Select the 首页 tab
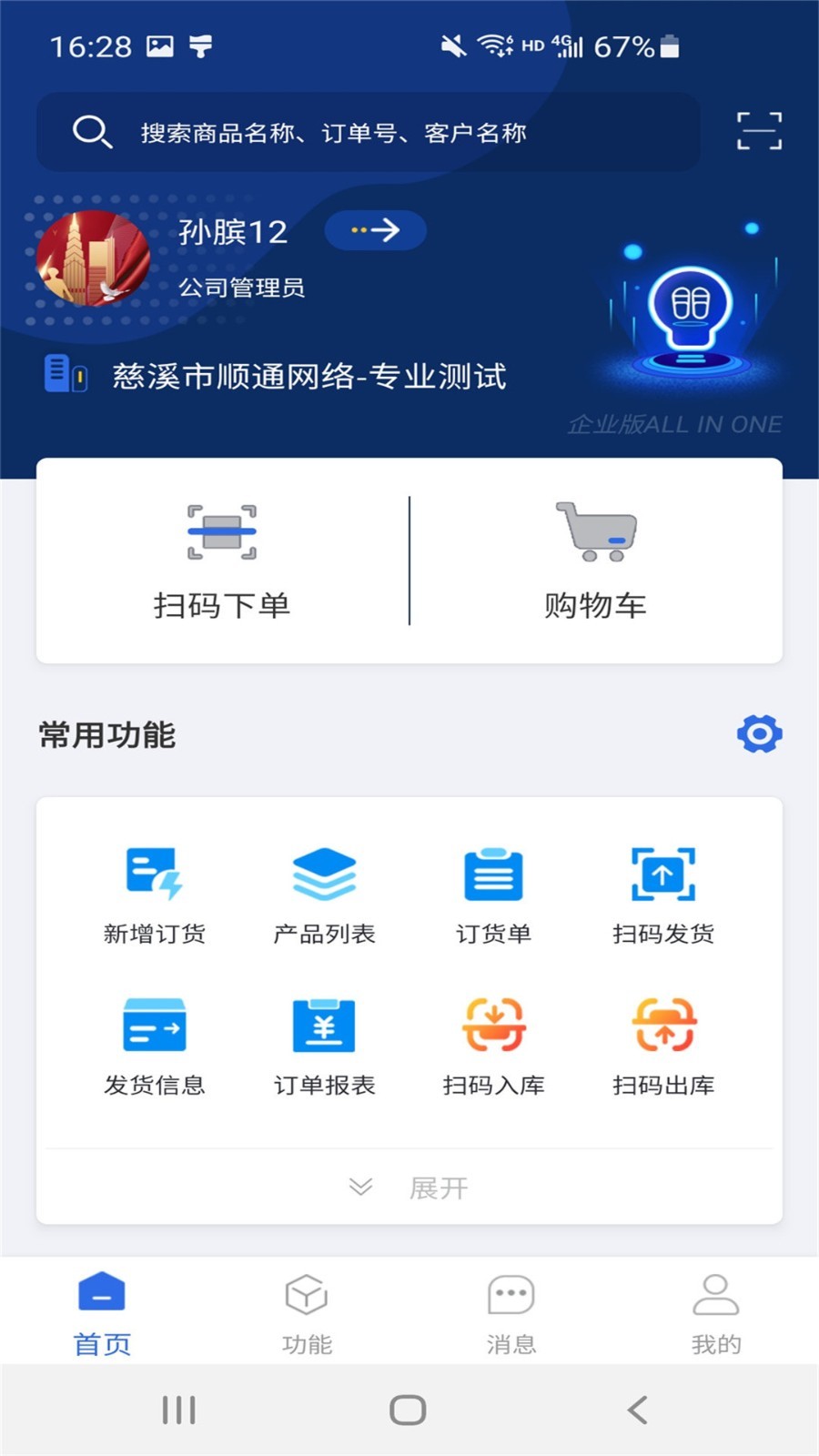Image resolution: width=819 pixels, height=1456 pixels. (x=102, y=1313)
